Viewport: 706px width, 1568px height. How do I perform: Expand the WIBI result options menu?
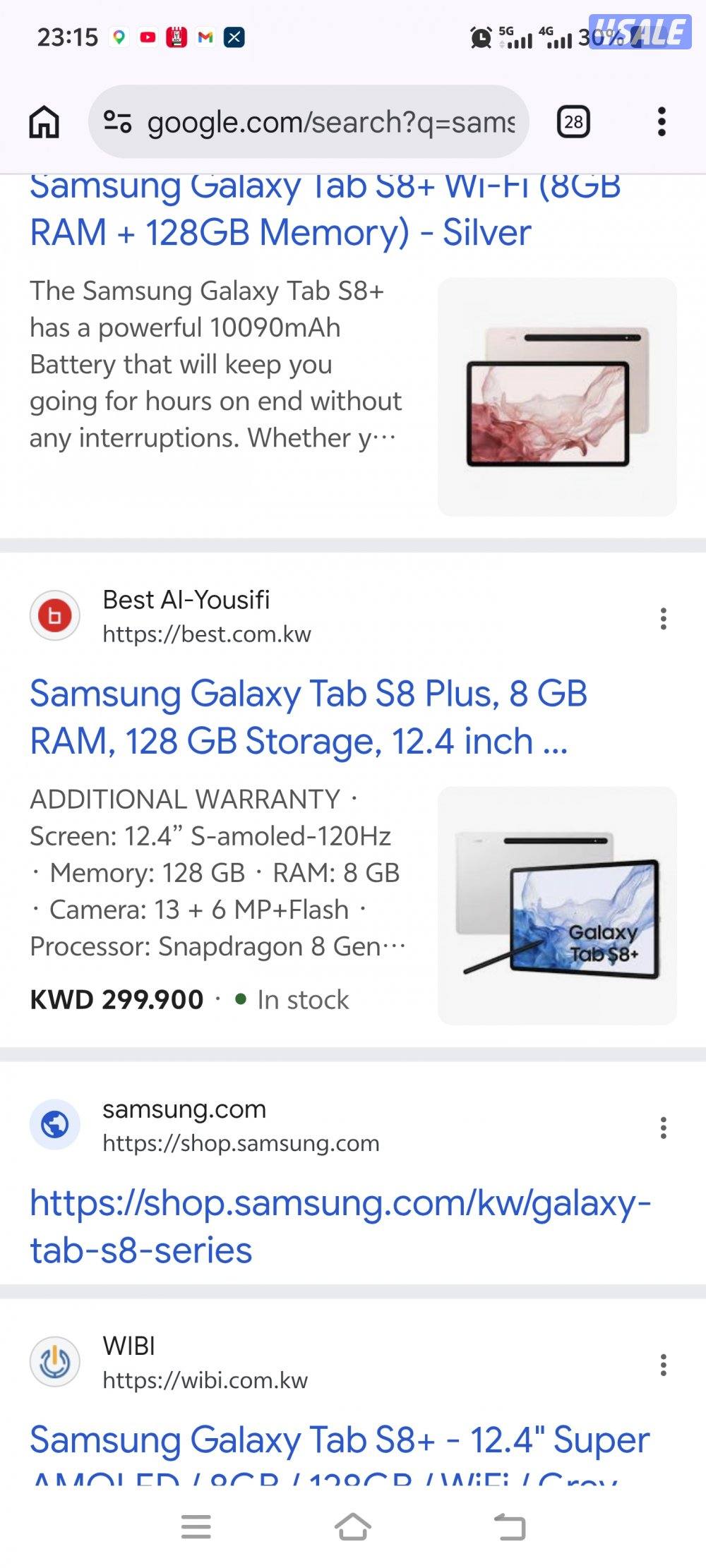664,1365
